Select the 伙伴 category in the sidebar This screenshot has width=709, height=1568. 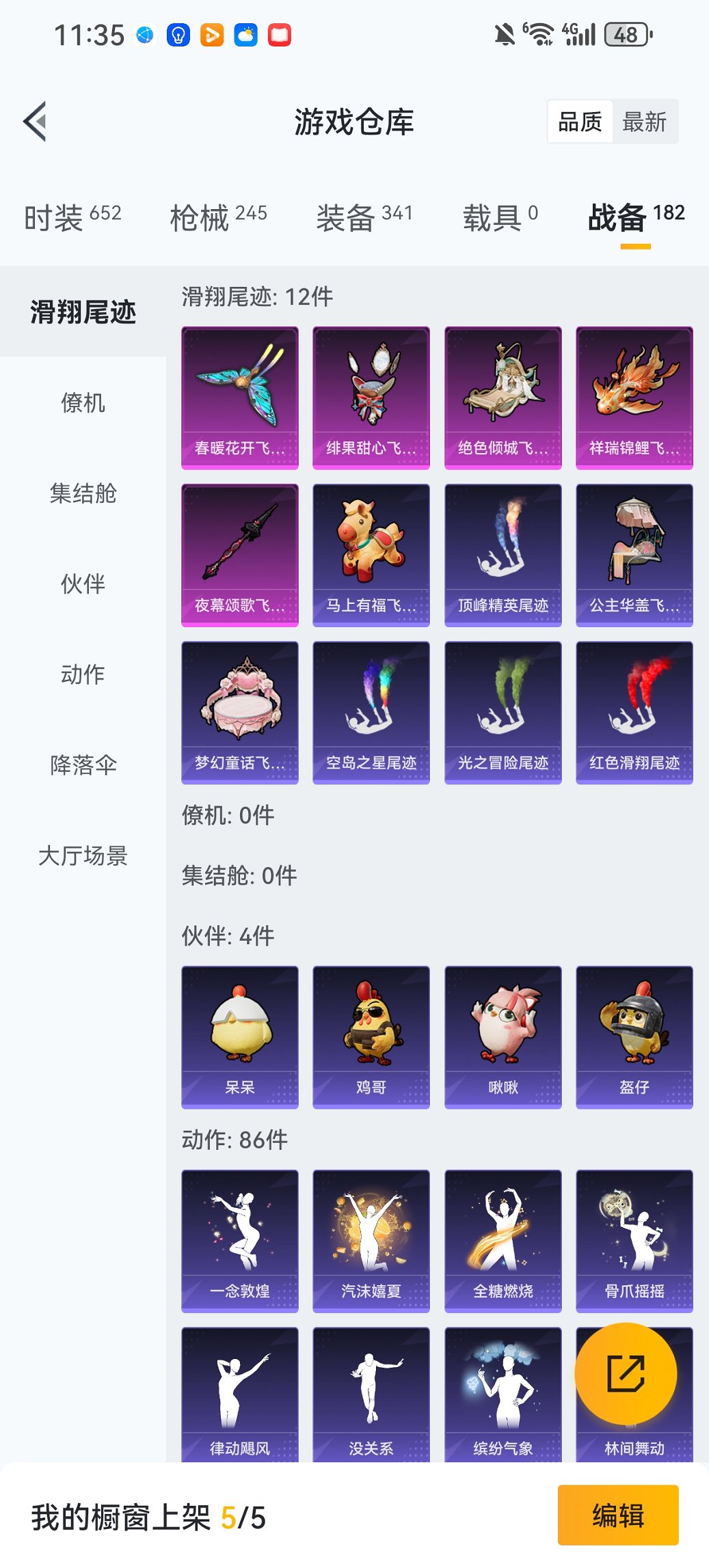(83, 585)
